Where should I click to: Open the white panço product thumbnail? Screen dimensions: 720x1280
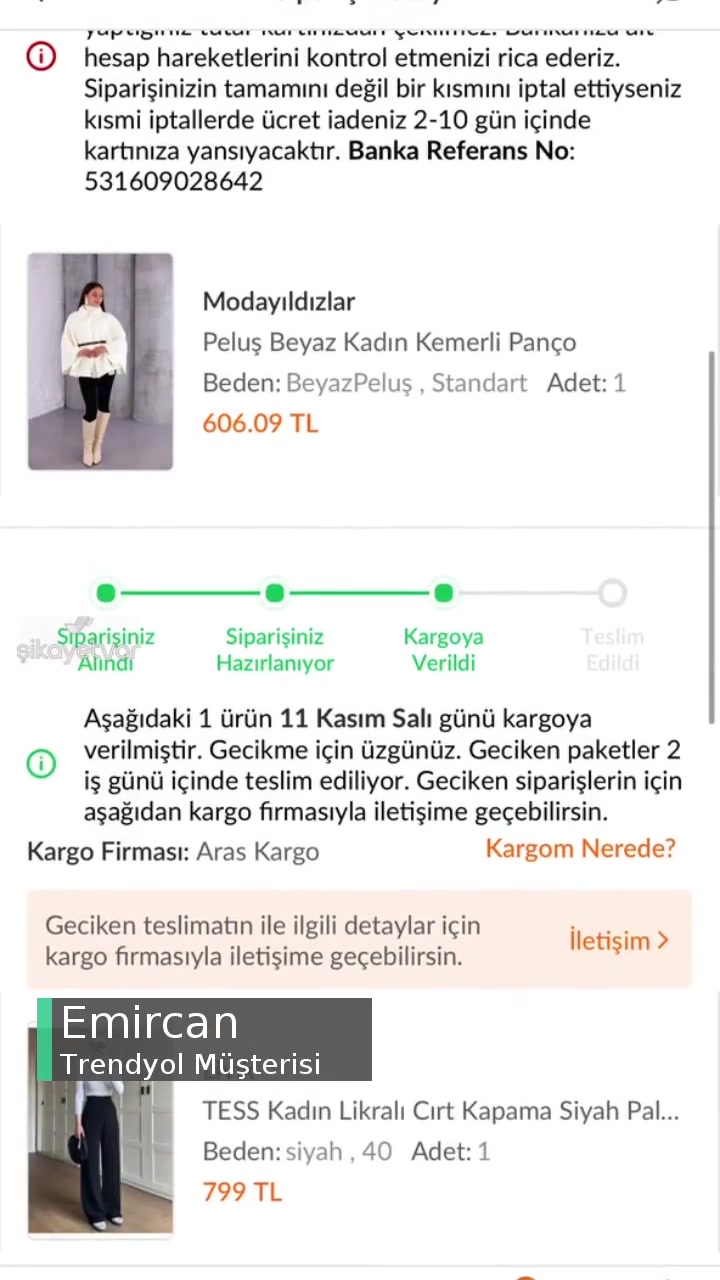(x=100, y=361)
